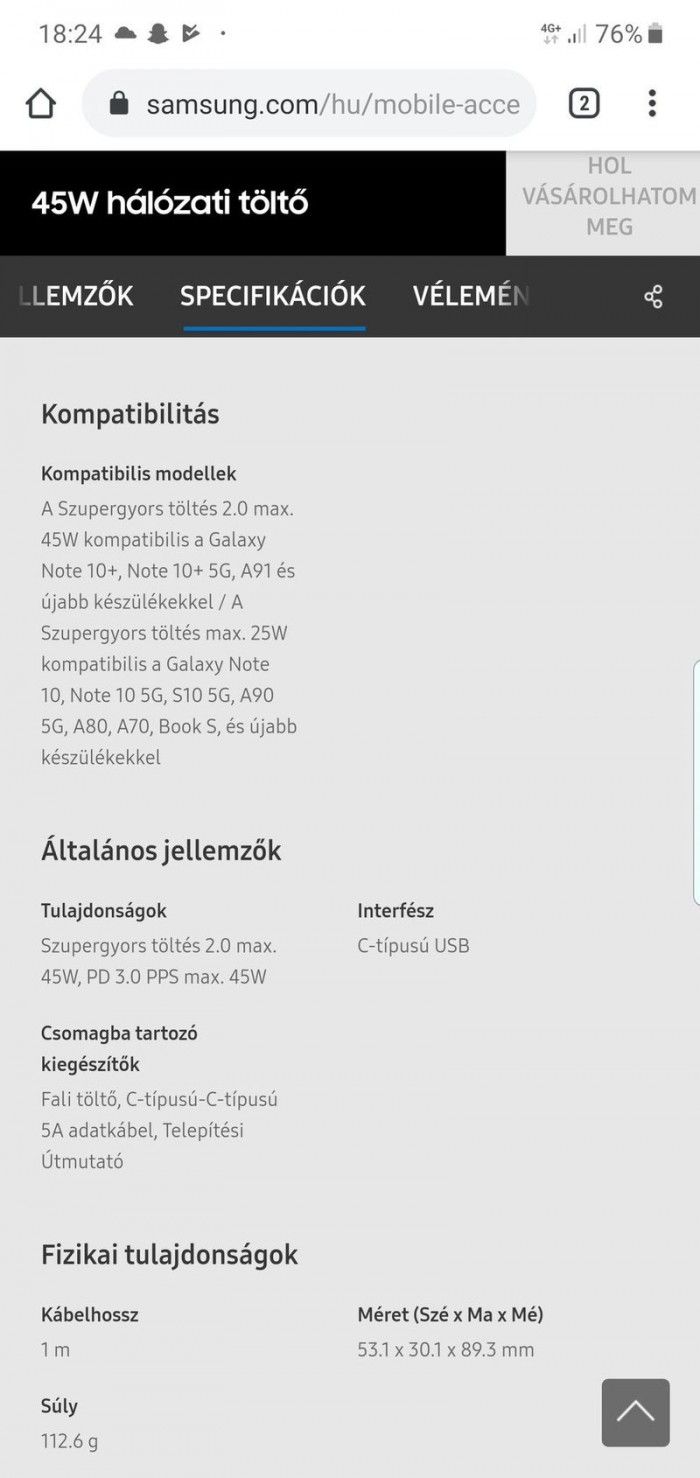
Task: Select the SPECIFIKÁCIÓK tab
Action: pyautogui.click(x=273, y=296)
